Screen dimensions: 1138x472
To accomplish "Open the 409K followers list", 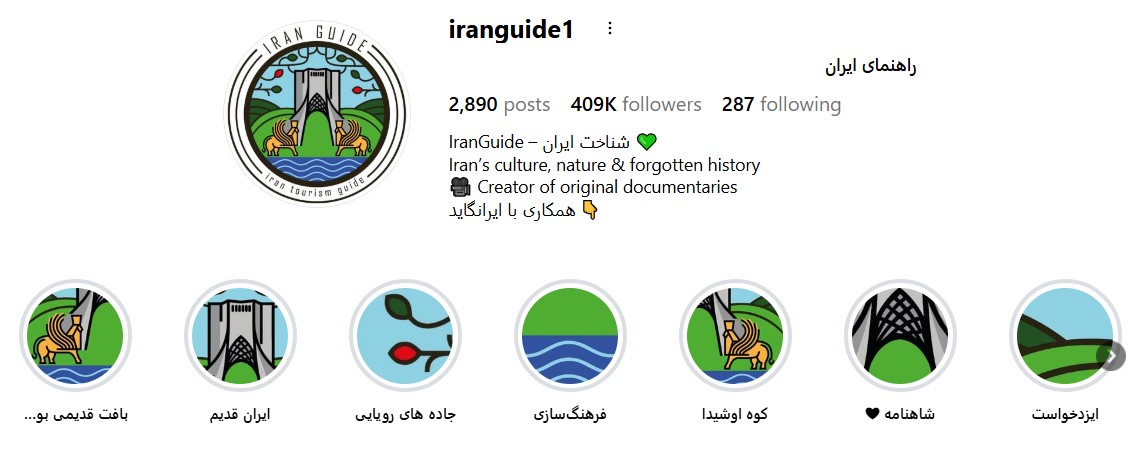I will point(636,104).
